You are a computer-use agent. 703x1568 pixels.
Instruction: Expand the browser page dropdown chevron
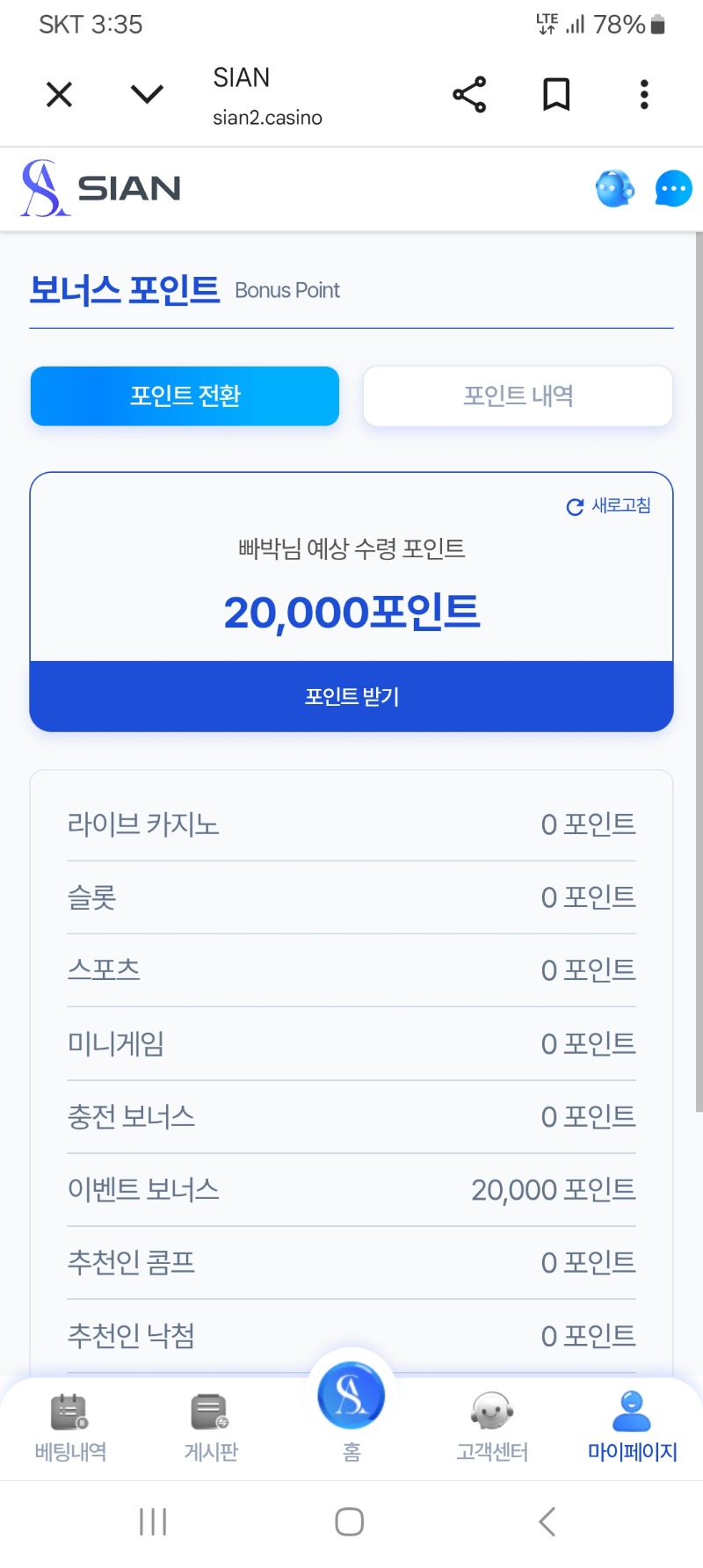click(x=147, y=94)
